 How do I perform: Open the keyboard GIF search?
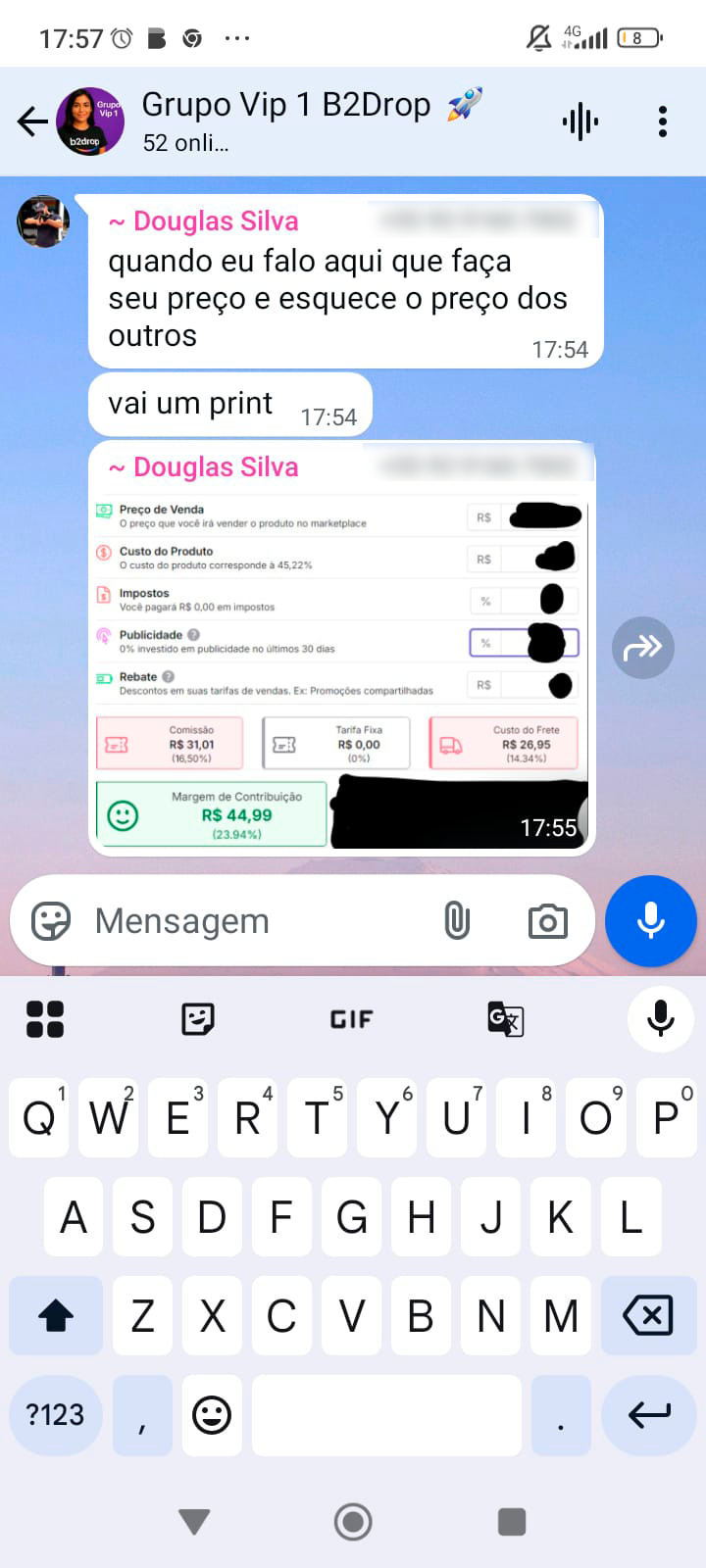(351, 1019)
